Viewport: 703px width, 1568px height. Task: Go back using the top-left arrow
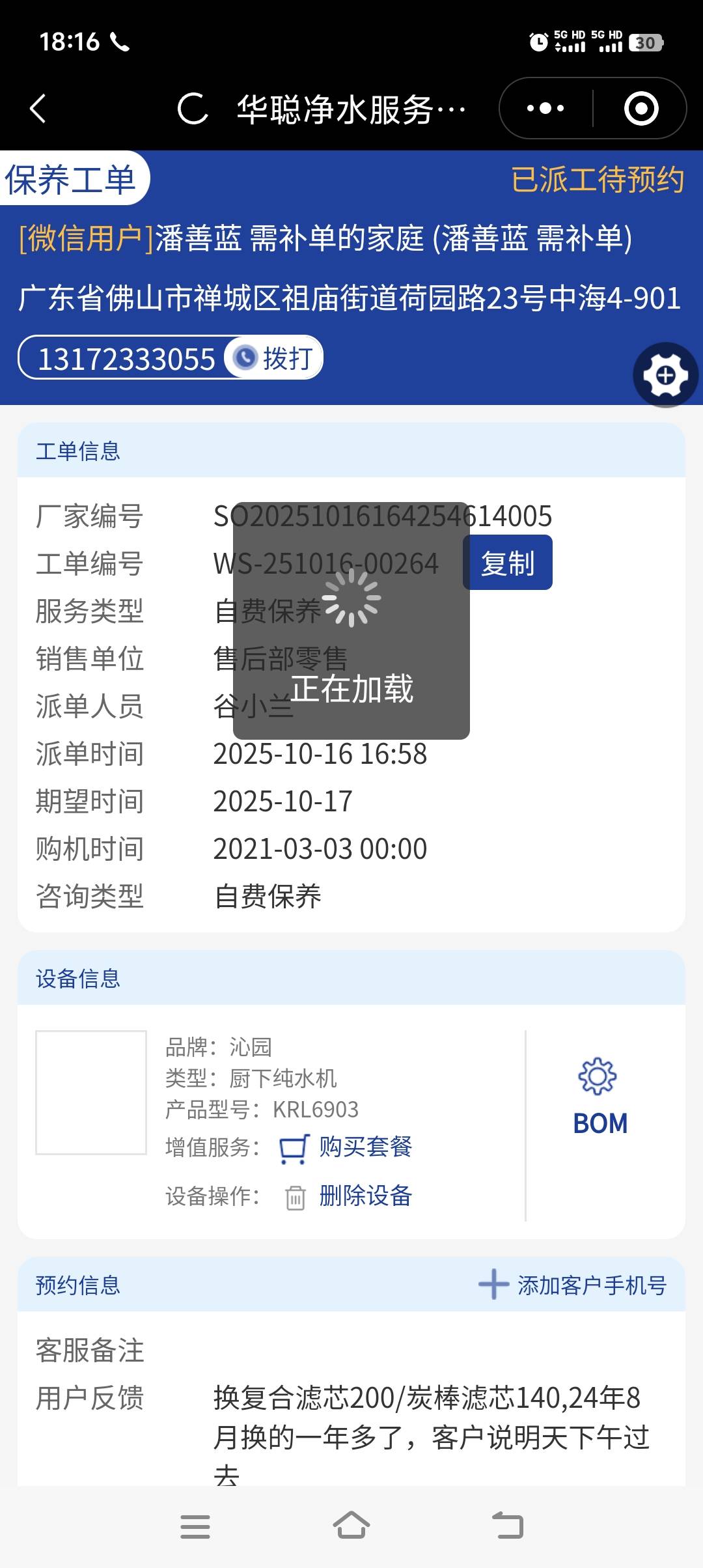coord(38,108)
